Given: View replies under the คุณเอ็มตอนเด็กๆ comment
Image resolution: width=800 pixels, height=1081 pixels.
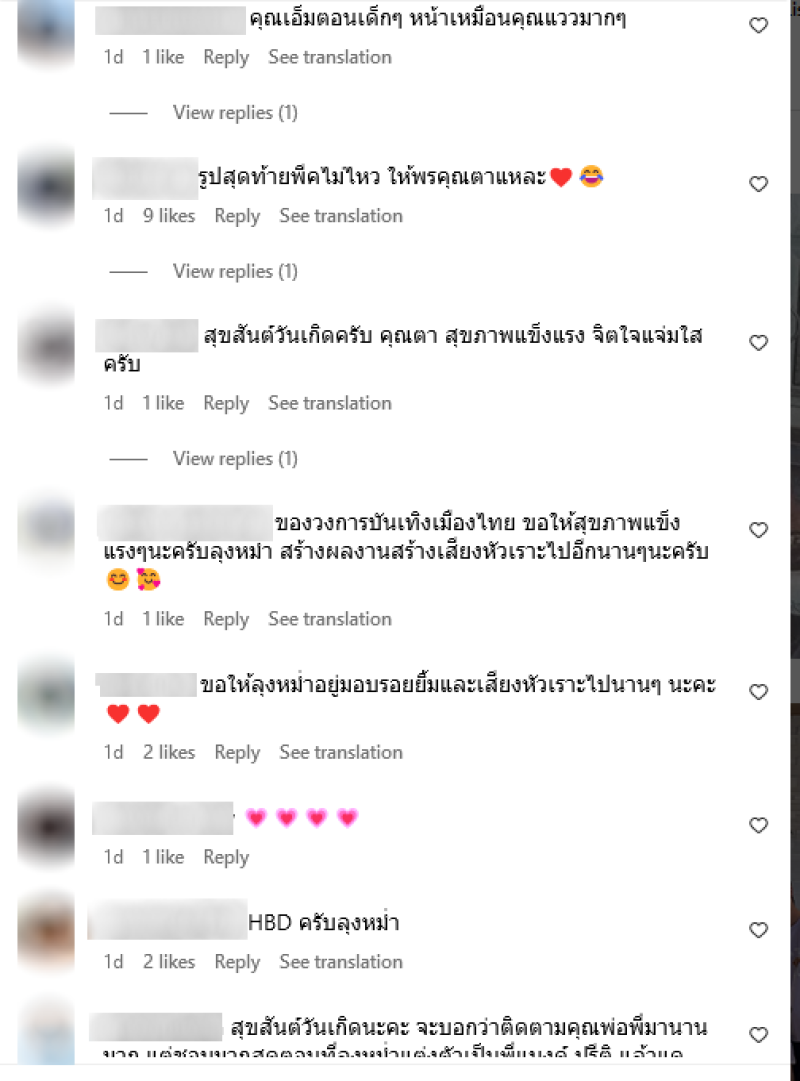Looking at the screenshot, I should (x=235, y=113).
